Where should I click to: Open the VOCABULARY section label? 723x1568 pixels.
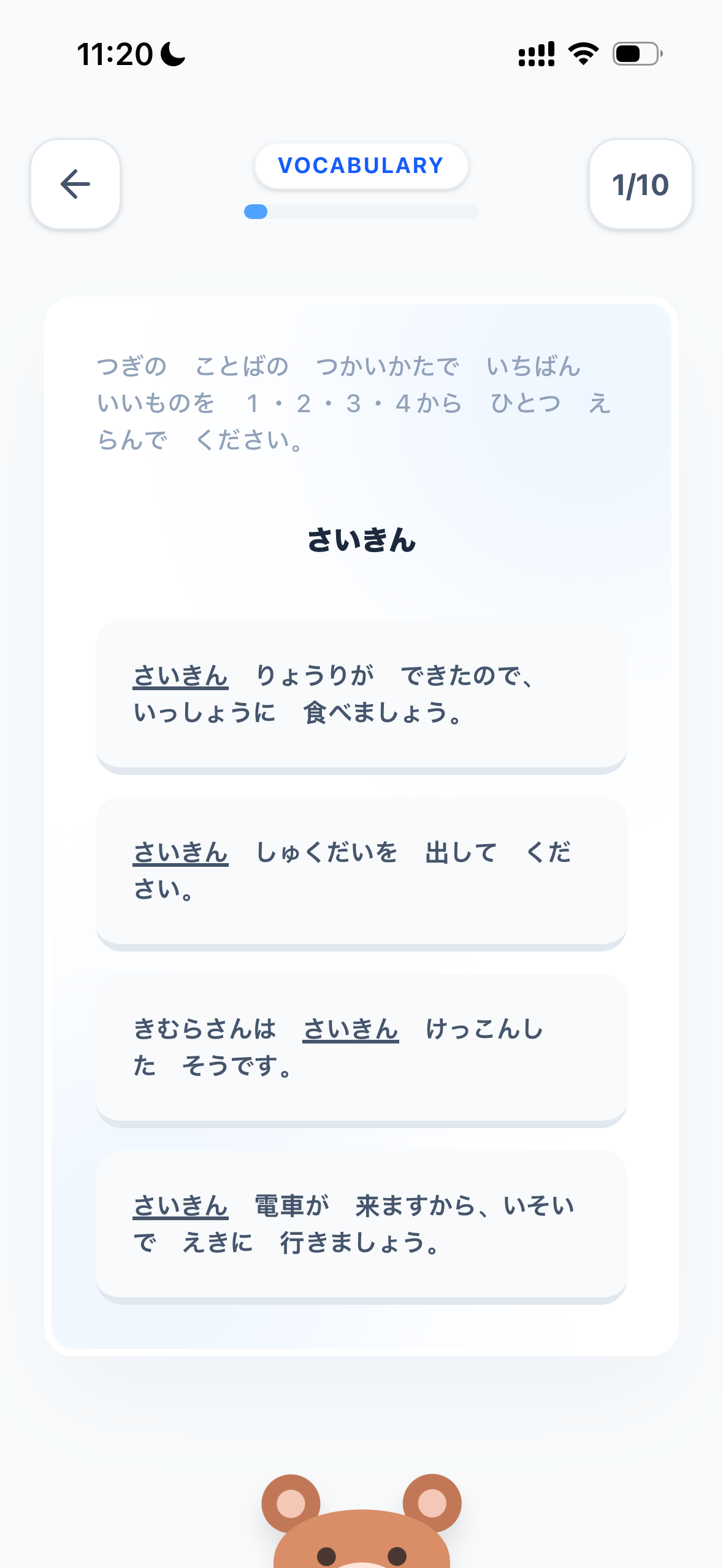coord(361,164)
